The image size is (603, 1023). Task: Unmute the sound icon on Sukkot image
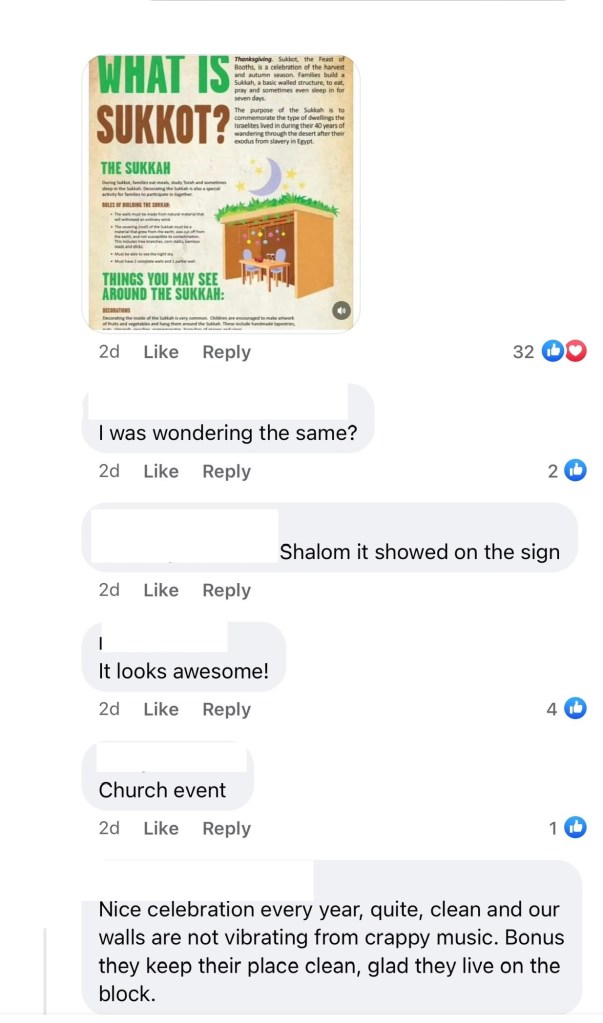[x=342, y=311]
